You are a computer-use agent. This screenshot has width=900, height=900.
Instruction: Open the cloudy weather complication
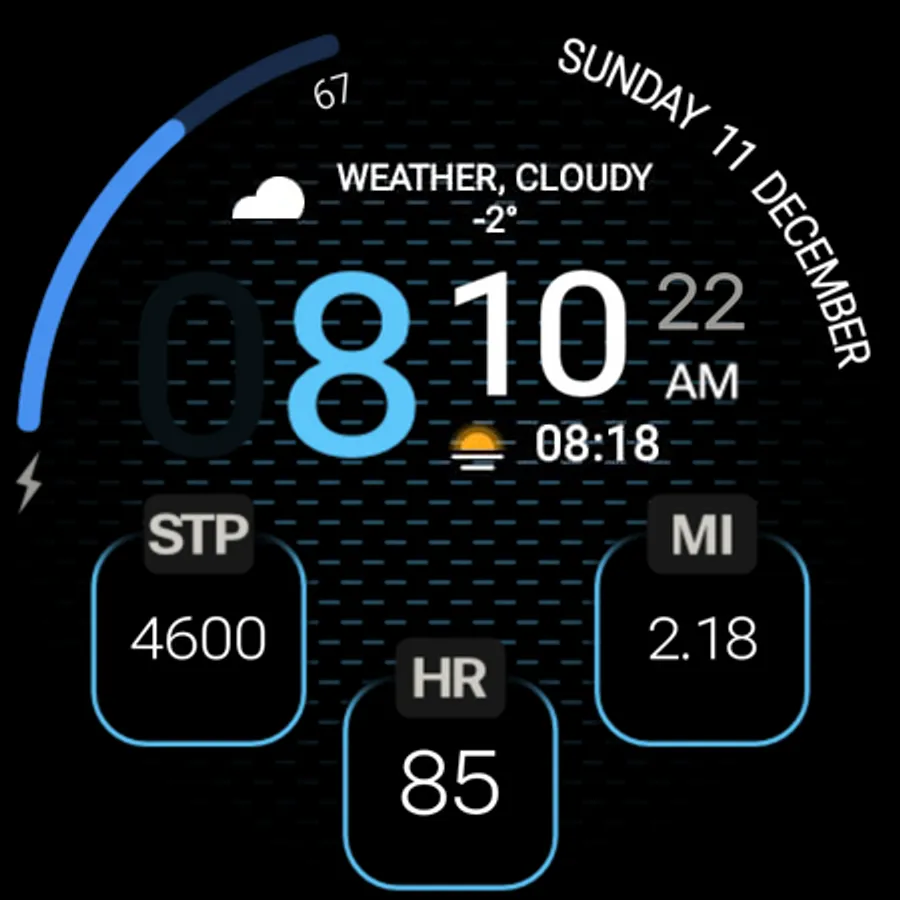(450, 195)
